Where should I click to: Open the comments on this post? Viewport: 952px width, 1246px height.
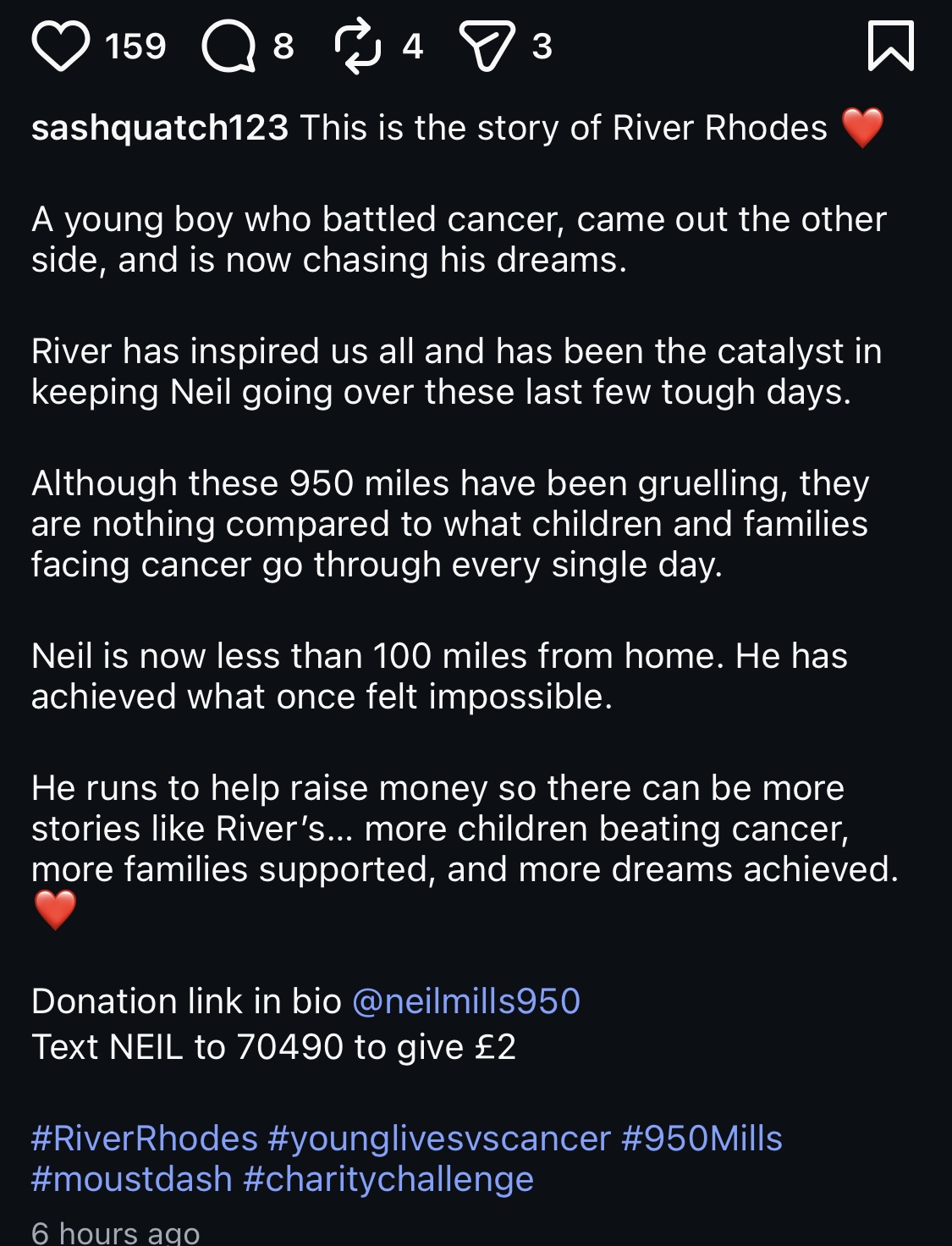point(228,46)
